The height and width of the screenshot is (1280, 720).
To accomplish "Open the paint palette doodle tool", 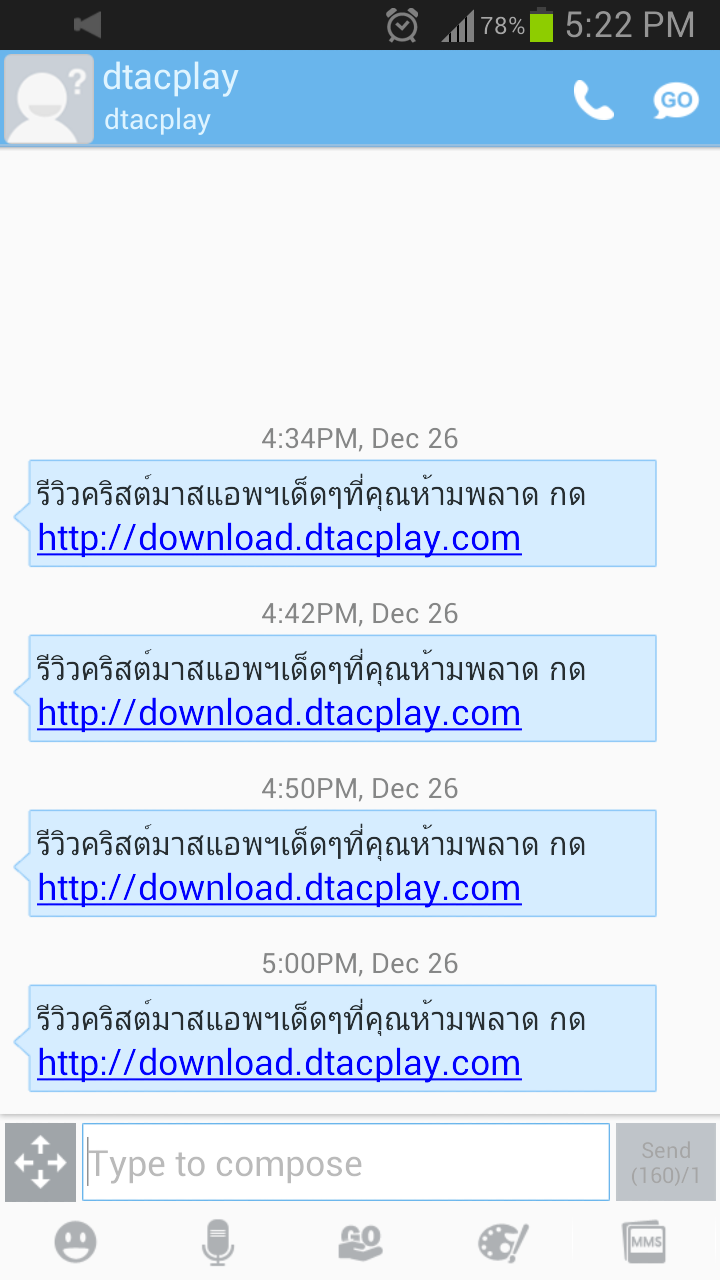I will click(503, 1243).
